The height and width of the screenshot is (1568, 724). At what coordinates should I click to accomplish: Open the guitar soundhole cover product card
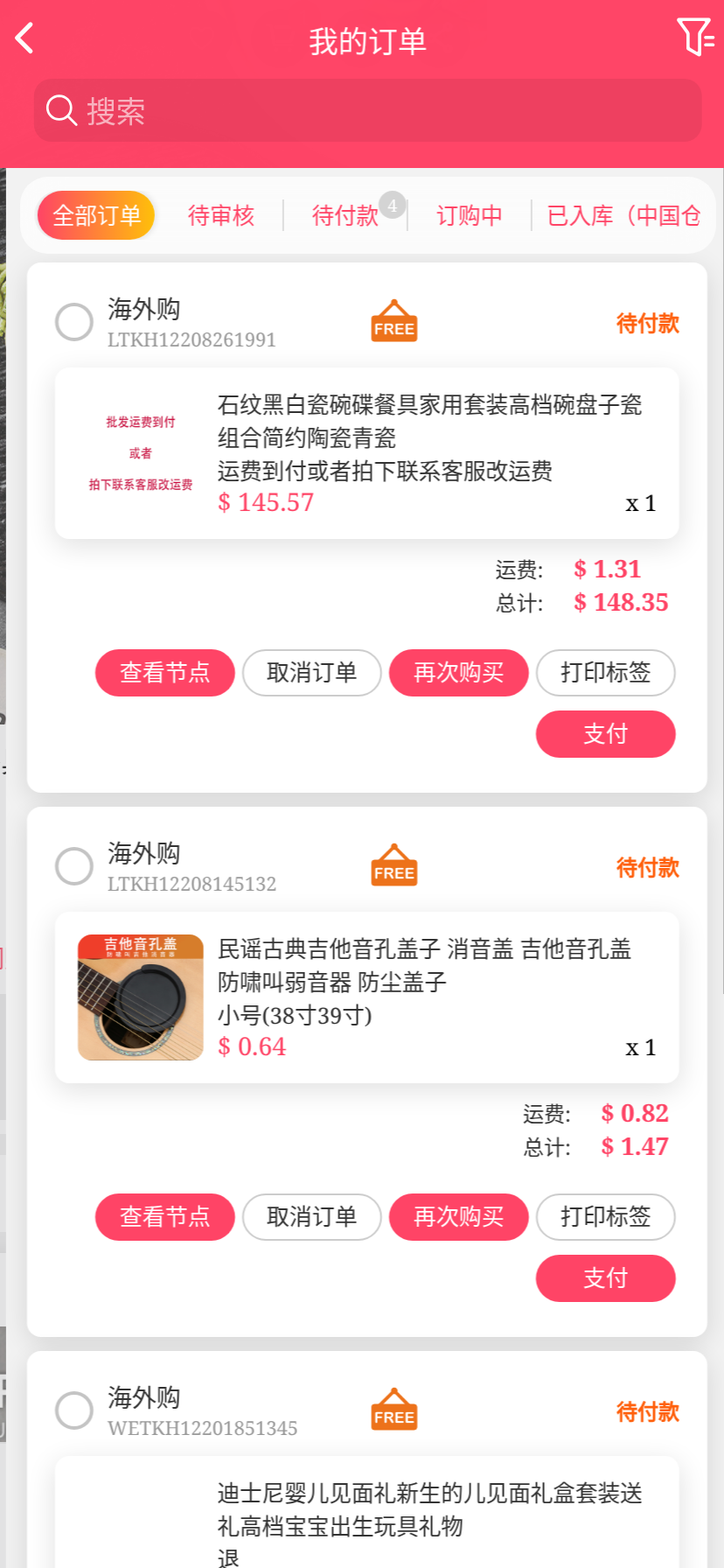click(367, 997)
